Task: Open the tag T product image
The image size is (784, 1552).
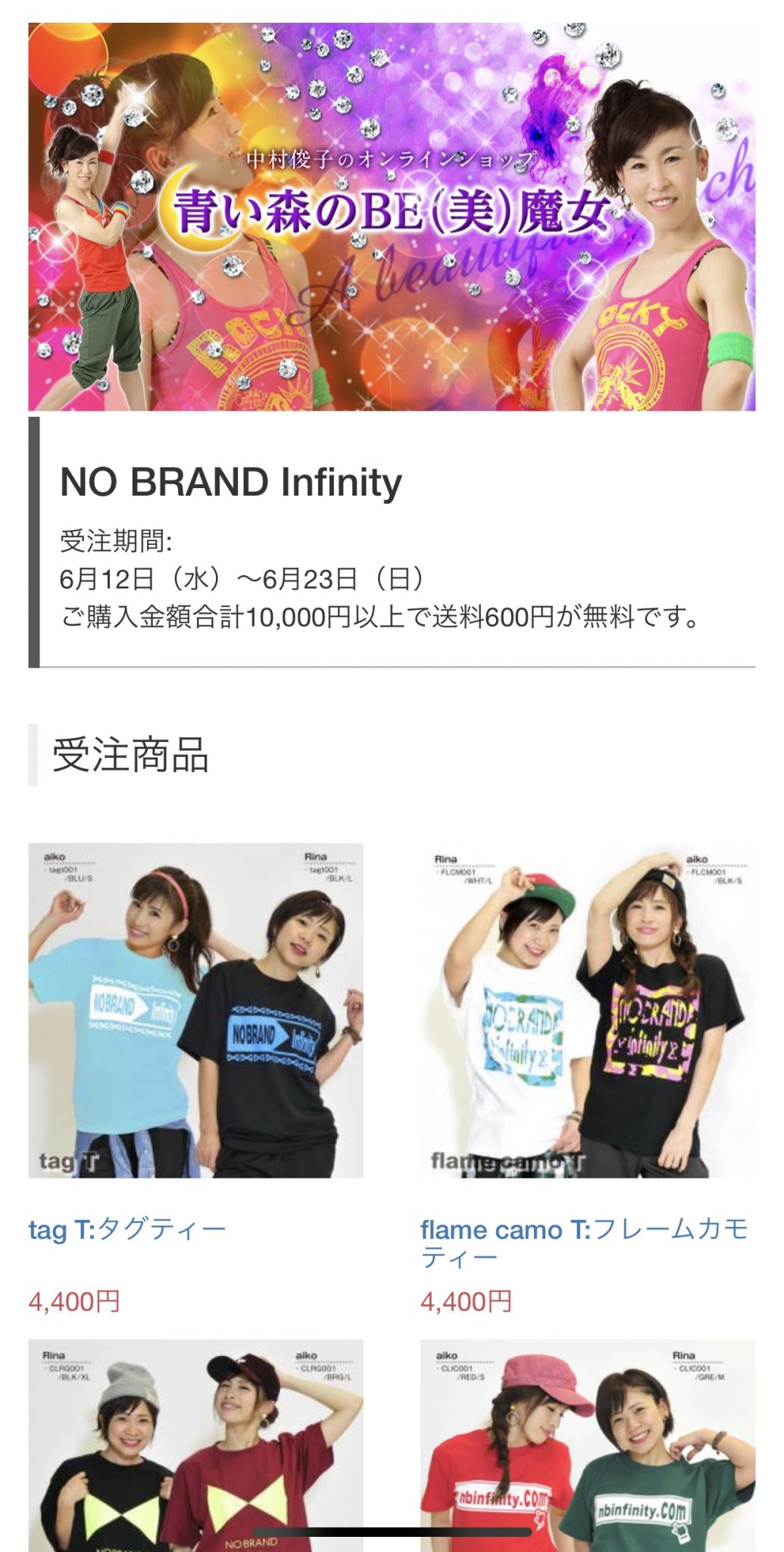Action: tap(195, 1010)
